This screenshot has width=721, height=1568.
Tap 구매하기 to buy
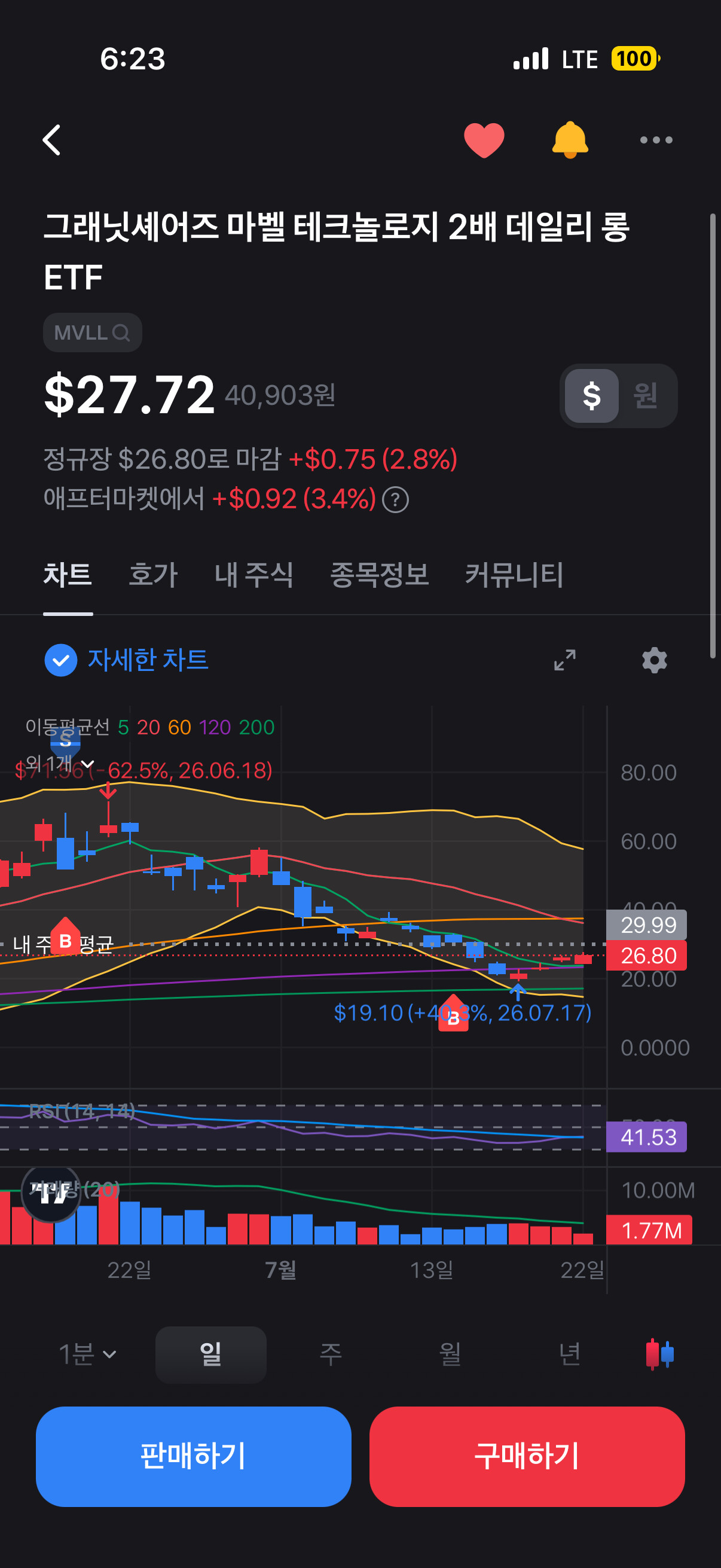click(527, 1456)
